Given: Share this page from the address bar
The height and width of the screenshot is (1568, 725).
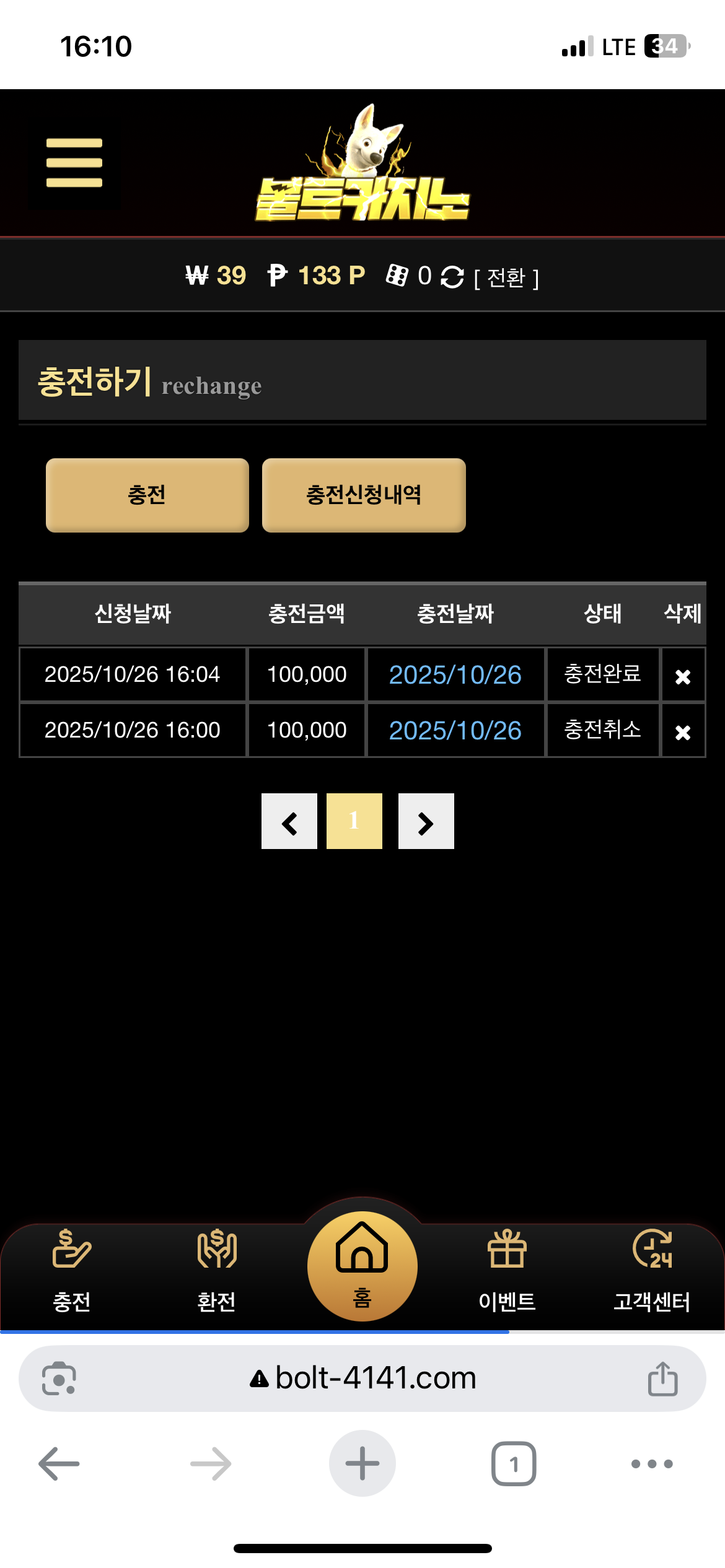Looking at the screenshot, I should [x=662, y=1379].
